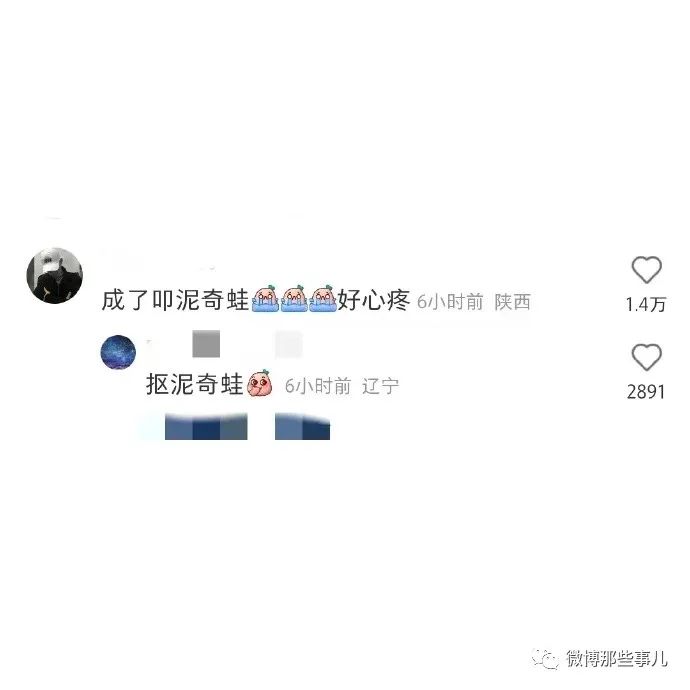Like the reply 抠泥奇蛙

click(x=647, y=357)
